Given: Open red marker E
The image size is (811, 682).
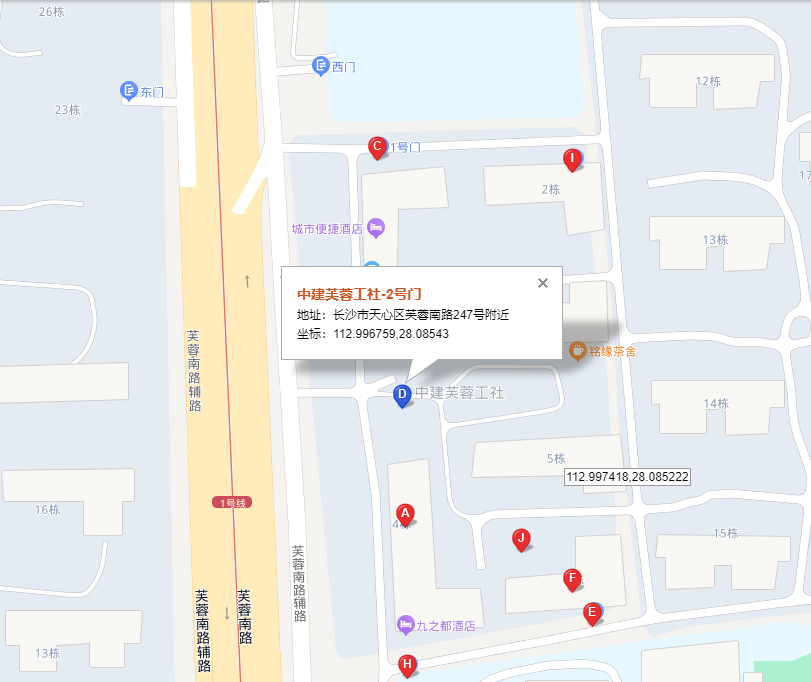Looking at the screenshot, I should pyautogui.click(x=592, y=613).
